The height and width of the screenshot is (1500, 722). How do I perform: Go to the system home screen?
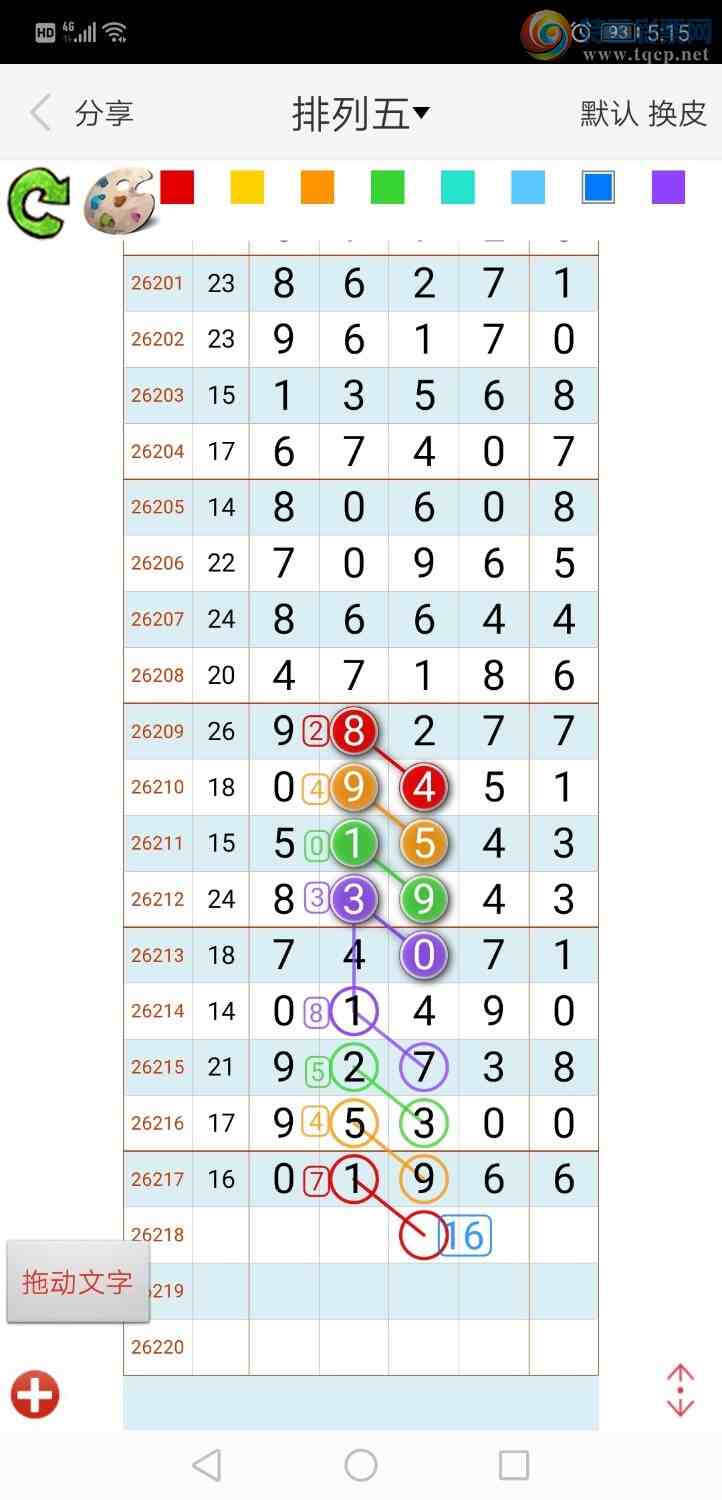(361, 1466)
